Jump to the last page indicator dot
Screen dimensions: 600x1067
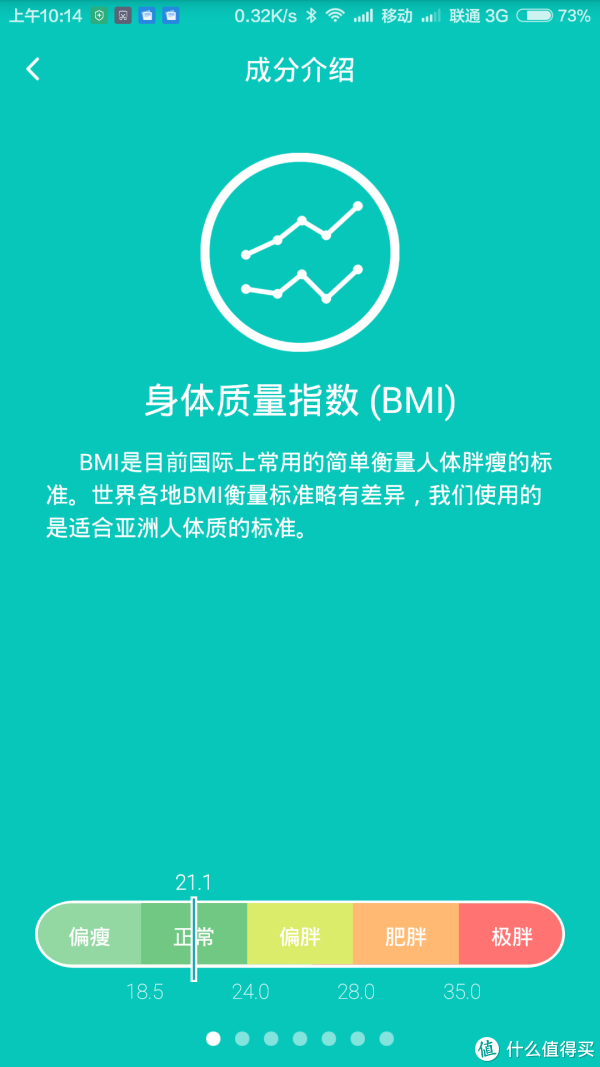pyautogui.click(x=387, y=1039)
